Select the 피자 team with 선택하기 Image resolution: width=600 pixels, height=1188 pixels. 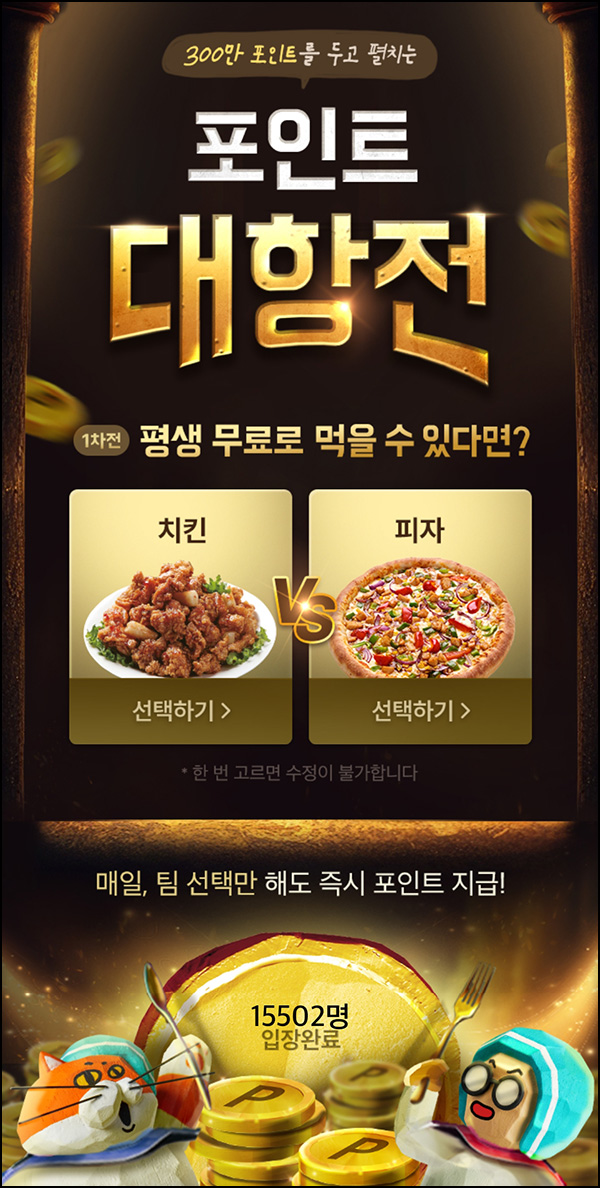pyautogui.click(x=420, y=711)
